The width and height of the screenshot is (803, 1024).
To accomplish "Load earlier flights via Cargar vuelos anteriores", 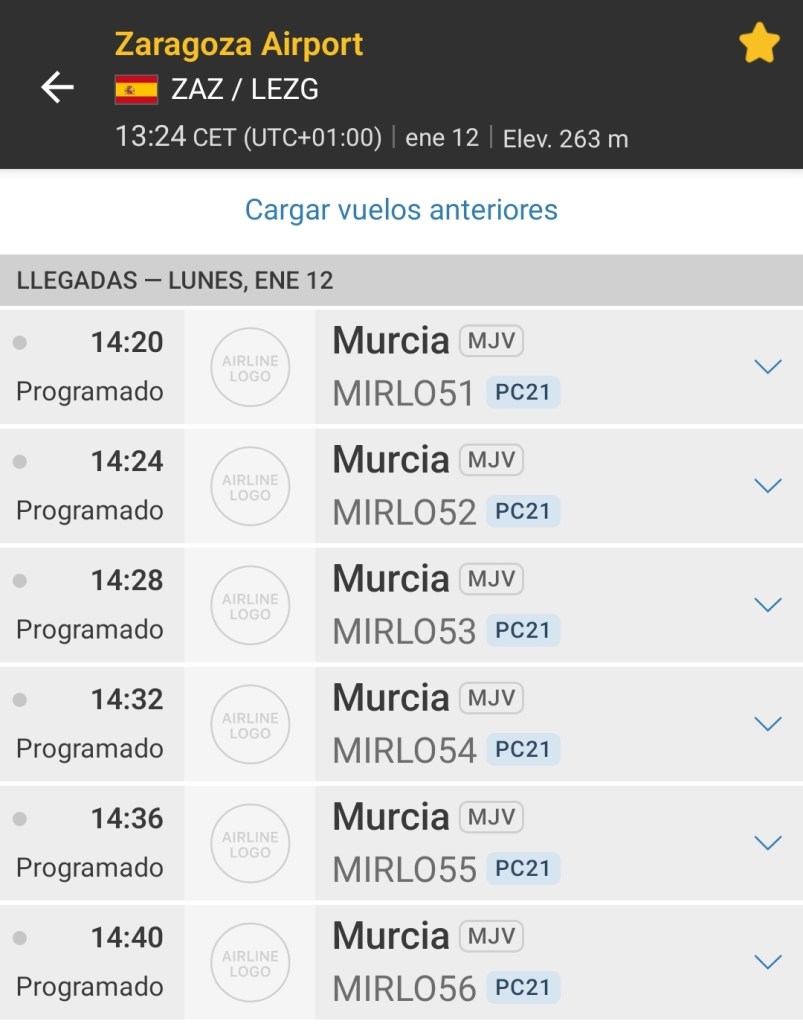I will [401, 210].
